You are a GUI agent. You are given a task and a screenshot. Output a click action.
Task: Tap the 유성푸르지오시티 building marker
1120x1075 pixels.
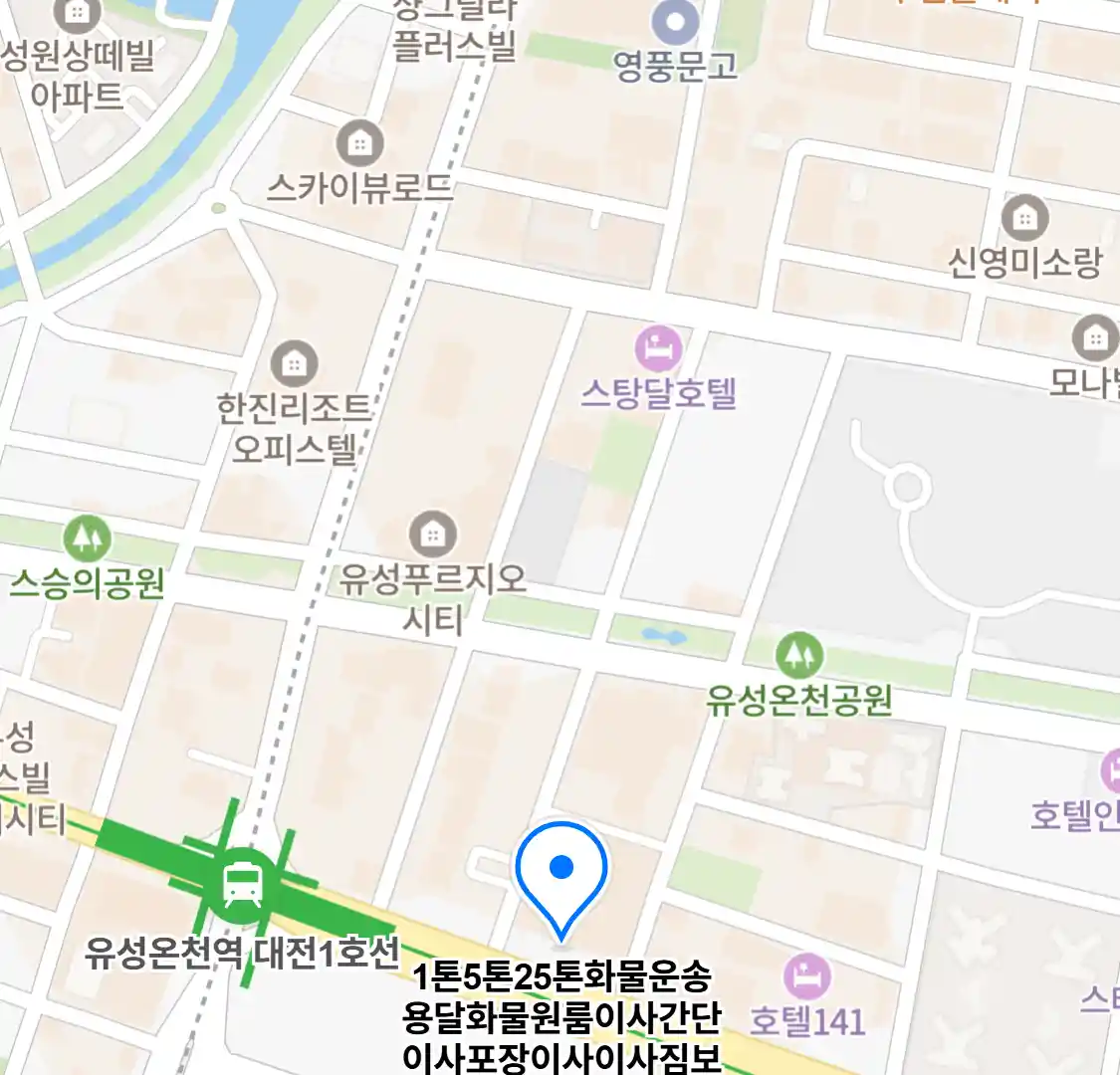432,535
